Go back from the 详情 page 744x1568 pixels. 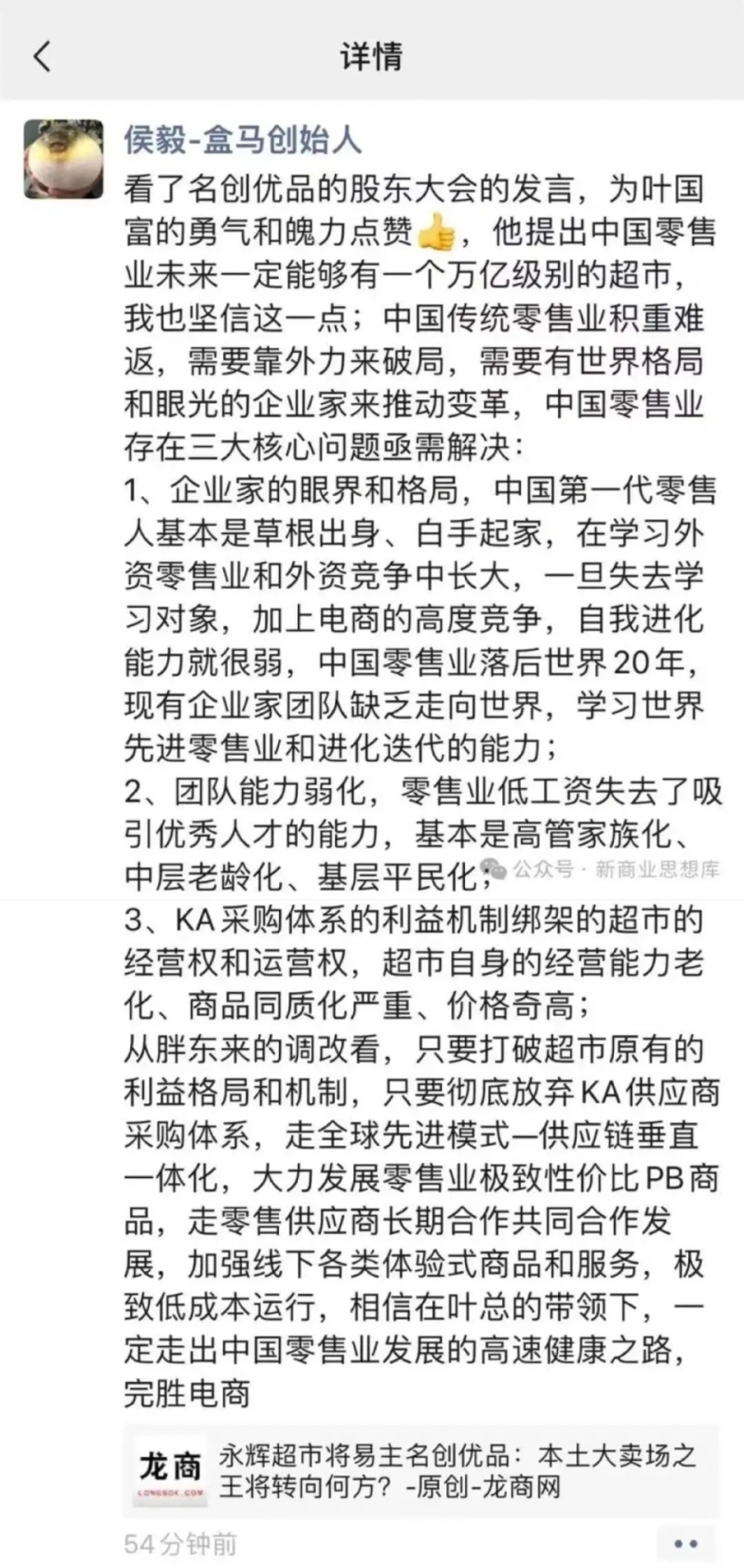coord(43,57)
